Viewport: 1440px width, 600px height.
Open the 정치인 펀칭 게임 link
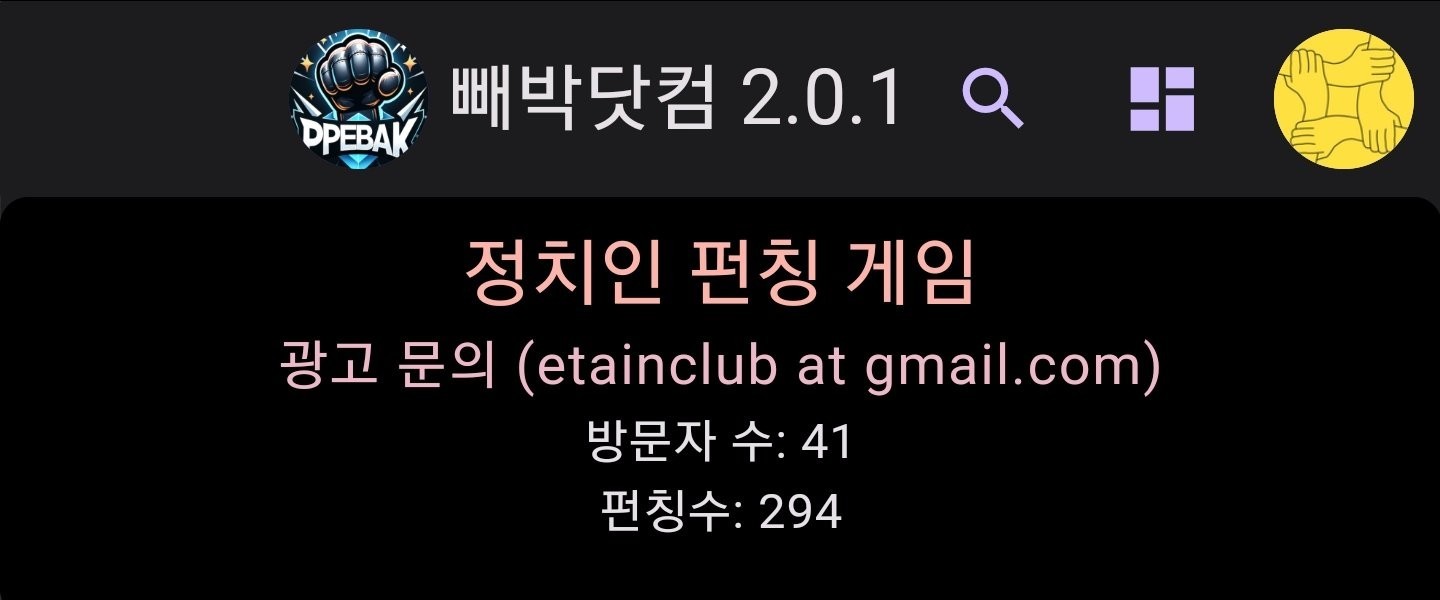719,275
